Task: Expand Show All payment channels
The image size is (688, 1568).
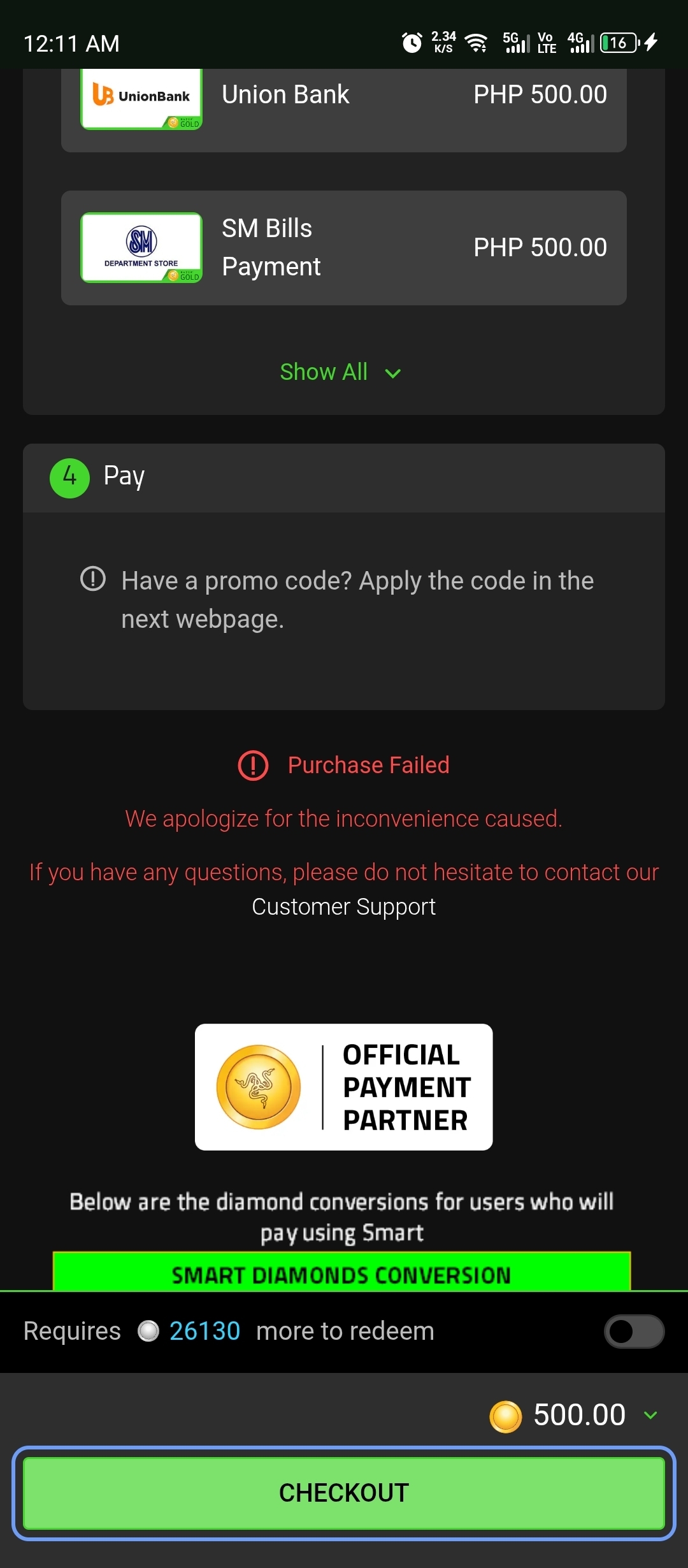Action: (x=341, y=372)
